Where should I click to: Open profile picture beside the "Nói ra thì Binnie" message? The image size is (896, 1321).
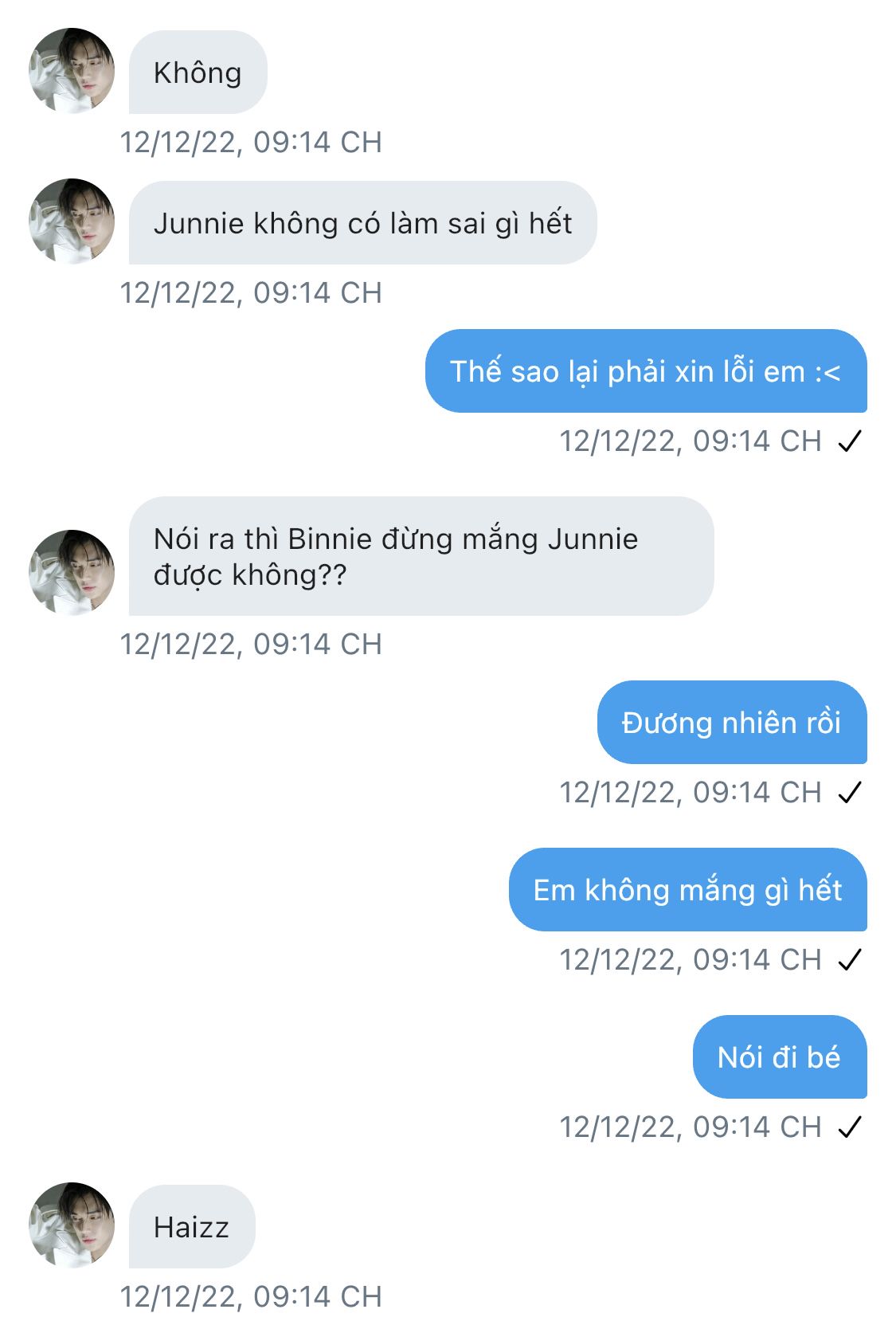click(x=72, y=572)
